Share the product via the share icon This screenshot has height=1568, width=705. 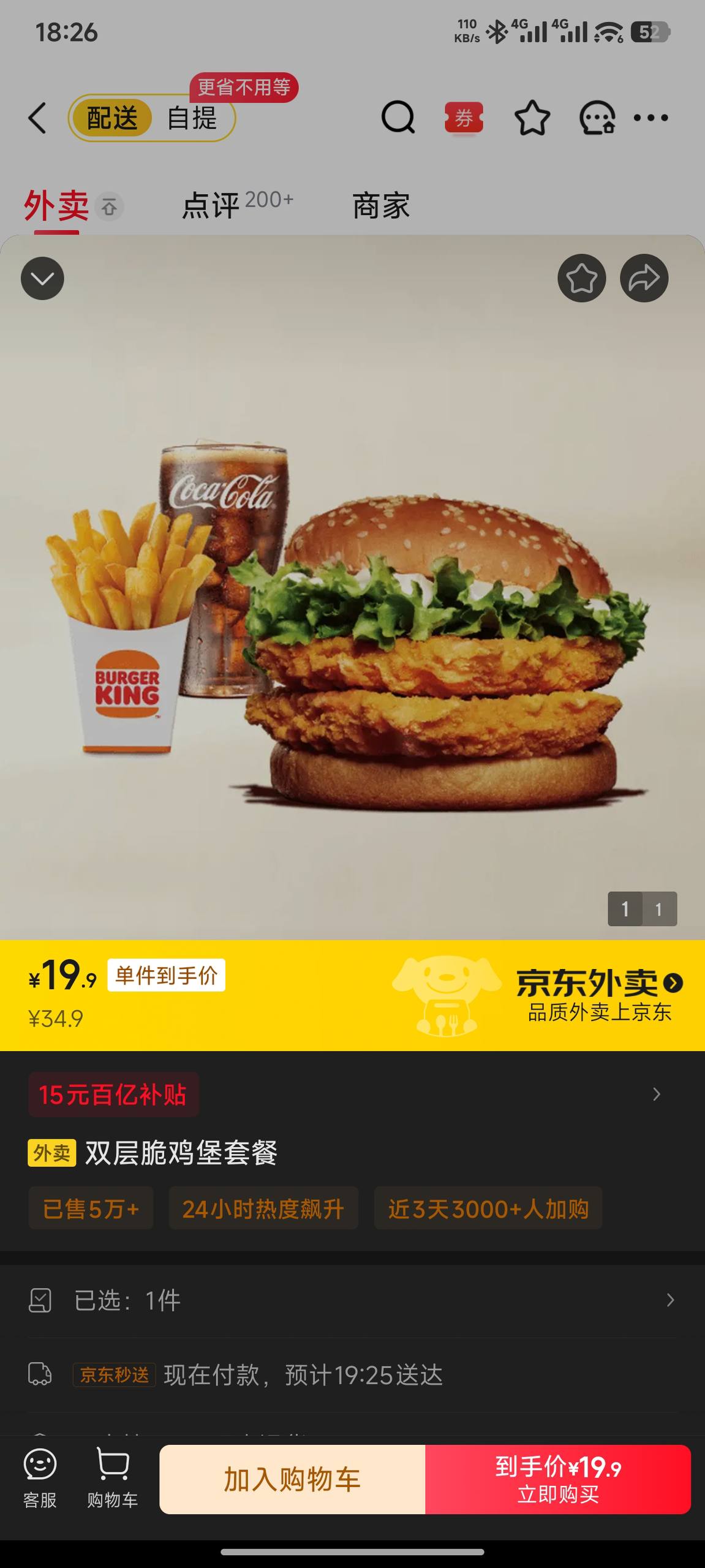point(644,277)
